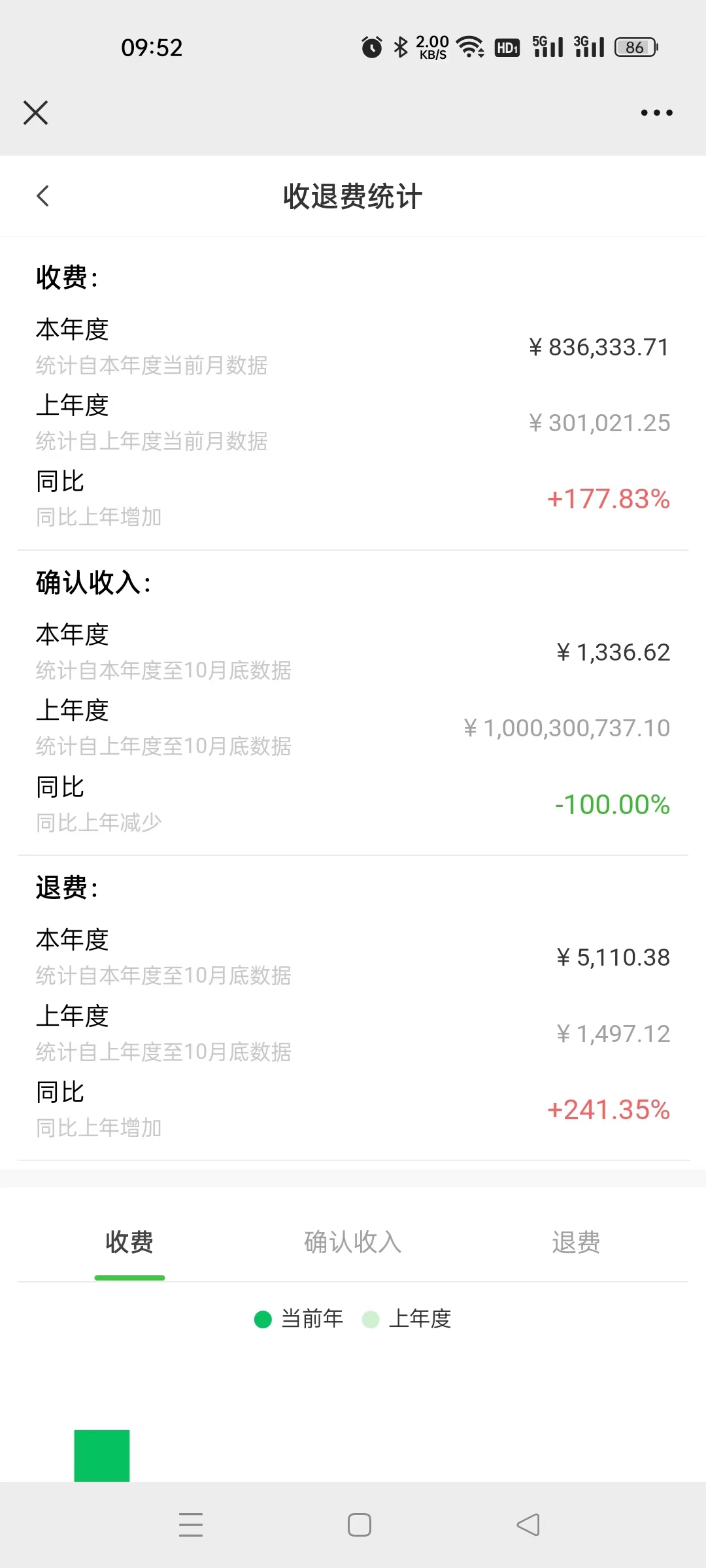Viewport: 706px width, 1568px height.
Task: Switch to the 确认收入 chart tab
Action: point(353,1242)
